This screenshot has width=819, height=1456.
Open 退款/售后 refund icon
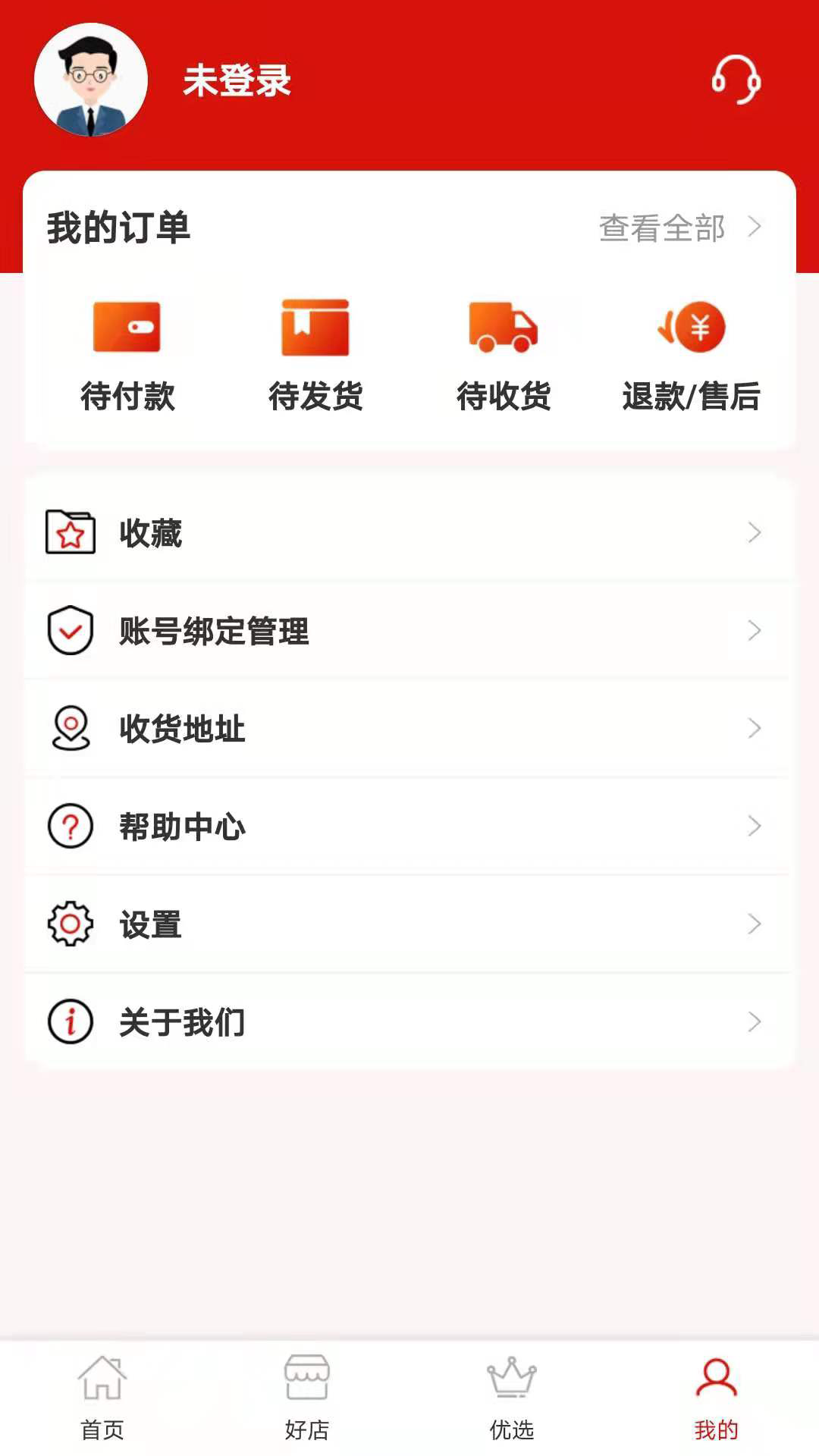tap(692, 328)
